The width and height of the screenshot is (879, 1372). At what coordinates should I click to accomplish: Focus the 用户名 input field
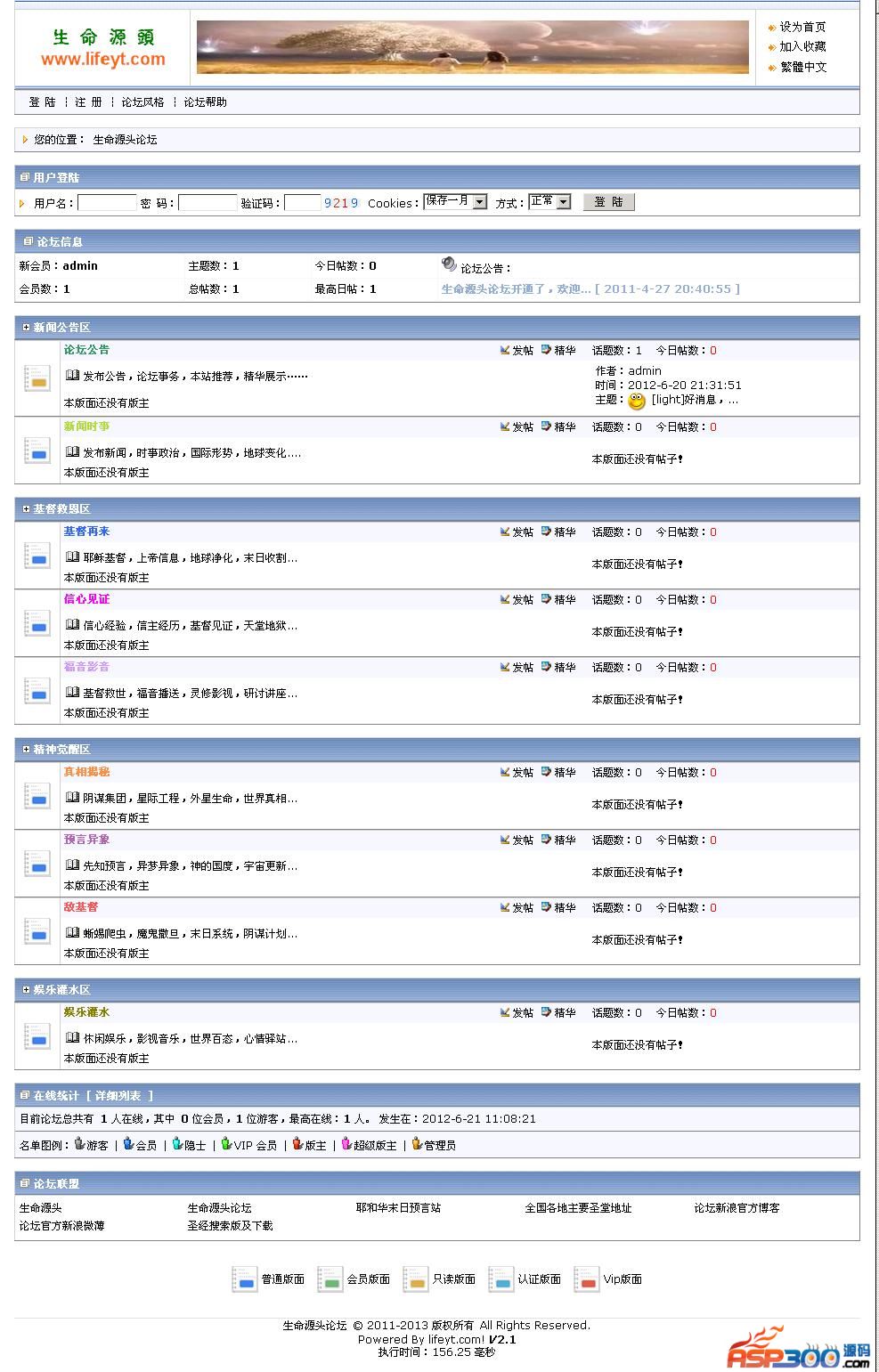point(107,203)
